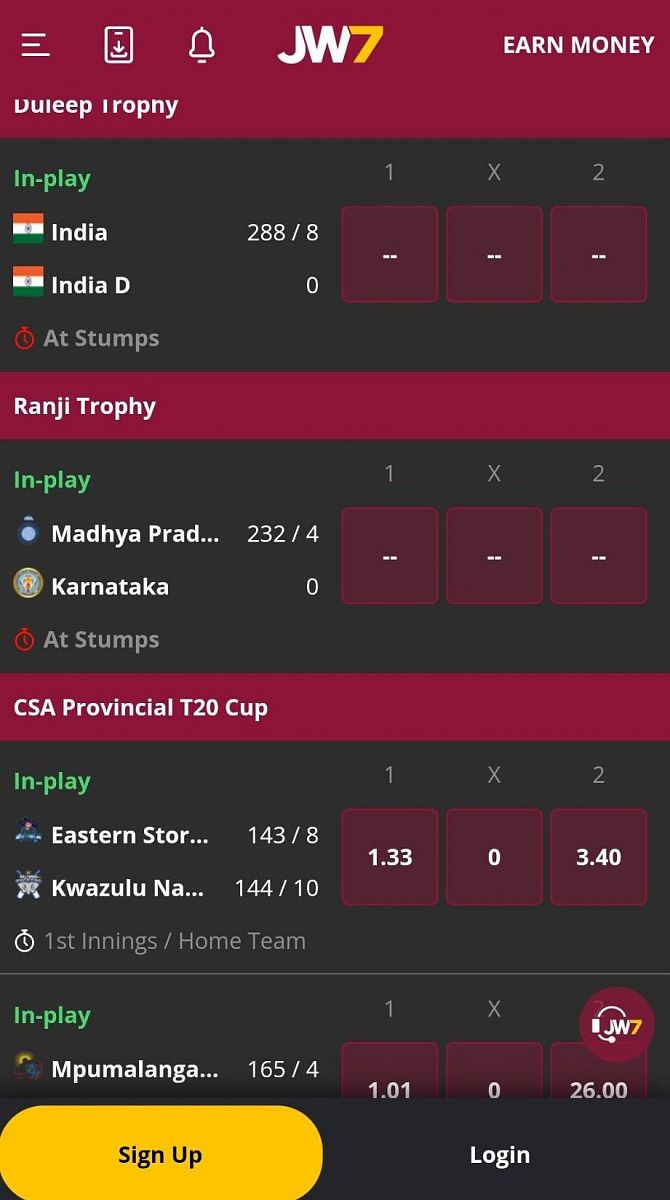Tap the Sign Up button

point(161,1155)
